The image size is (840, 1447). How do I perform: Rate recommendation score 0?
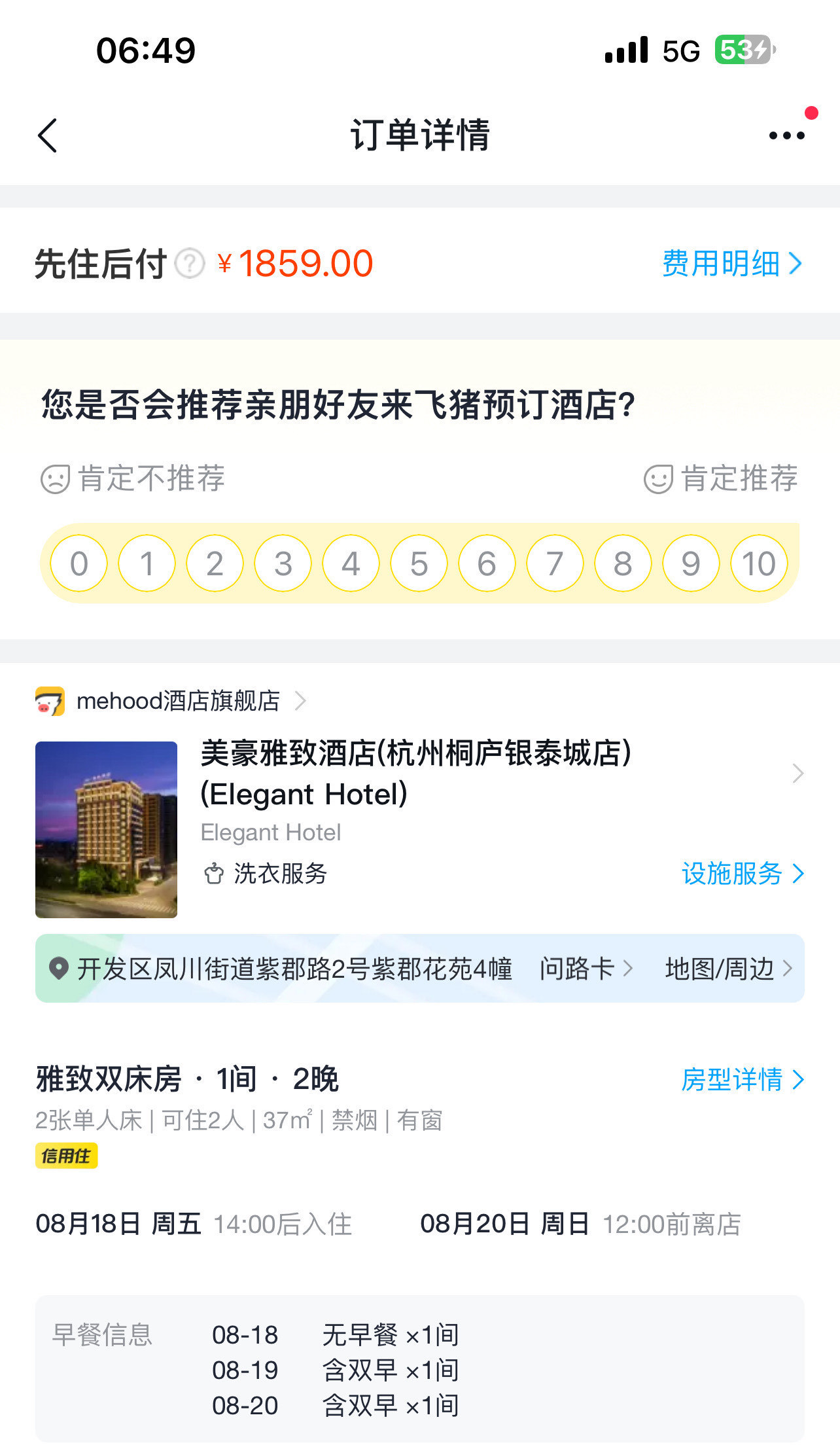pyautogui.click(x=79, y=563)
